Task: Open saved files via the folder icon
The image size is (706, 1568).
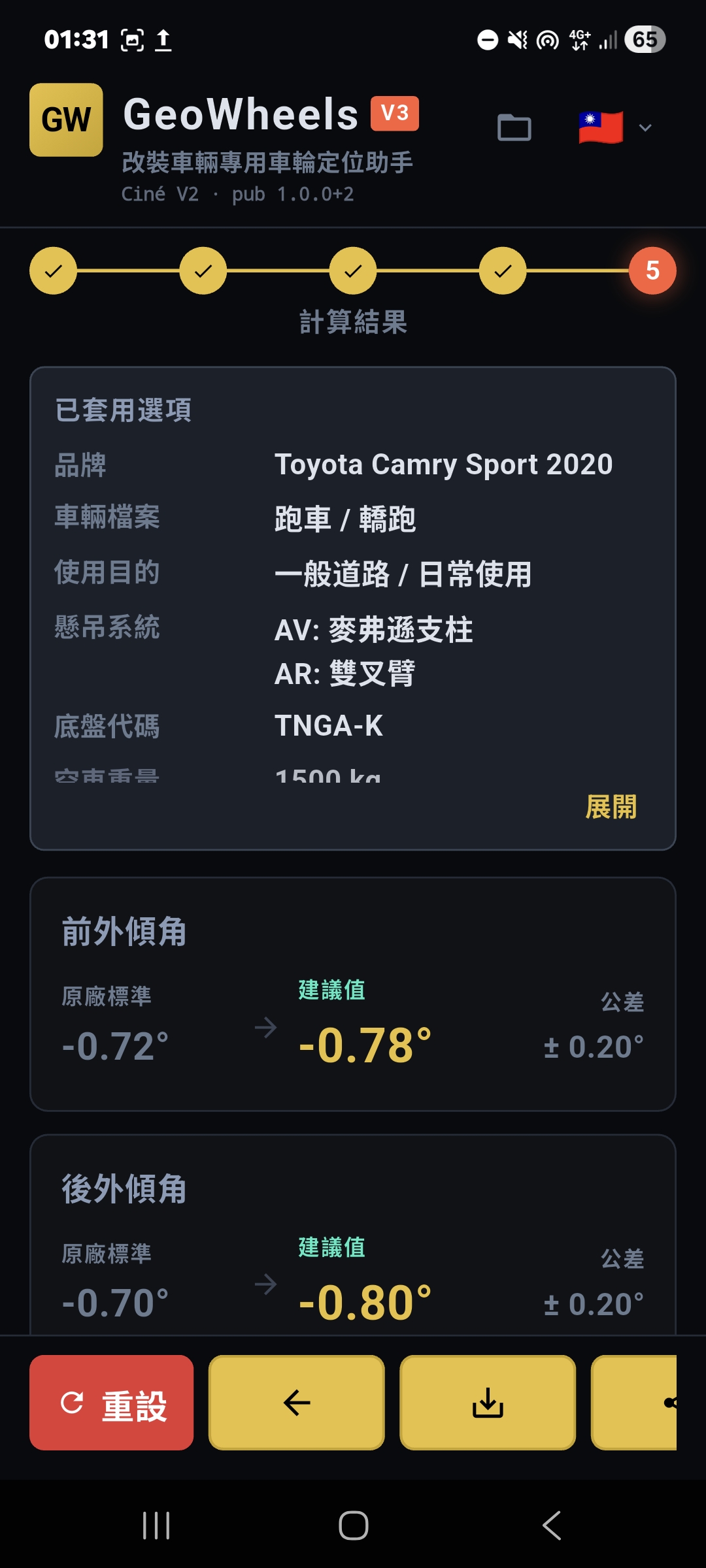Action: (514, 126)
